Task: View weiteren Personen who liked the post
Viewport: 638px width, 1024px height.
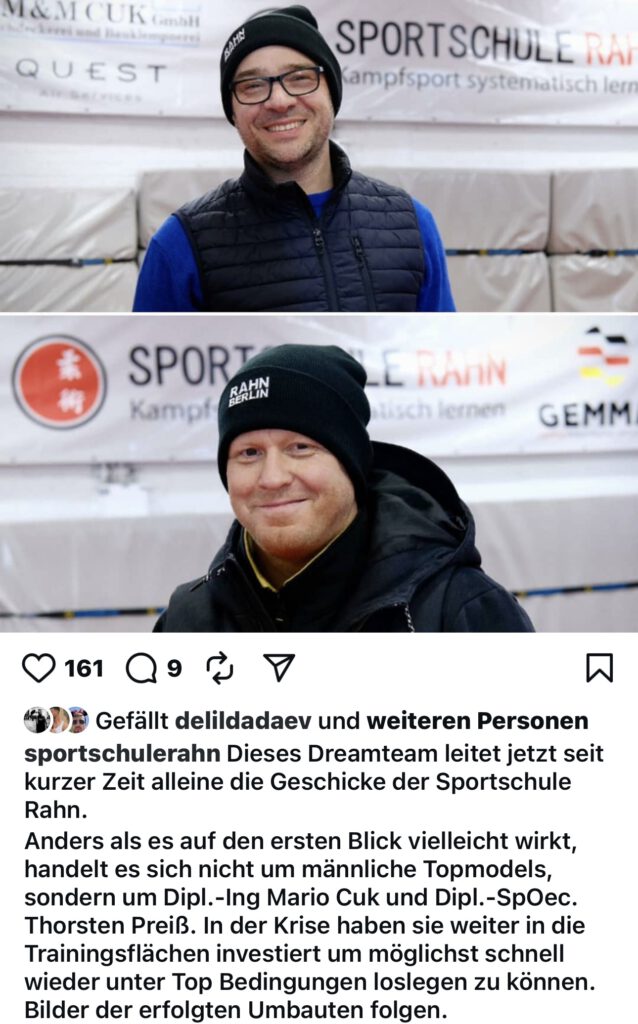Action: [x=478, y=721]
